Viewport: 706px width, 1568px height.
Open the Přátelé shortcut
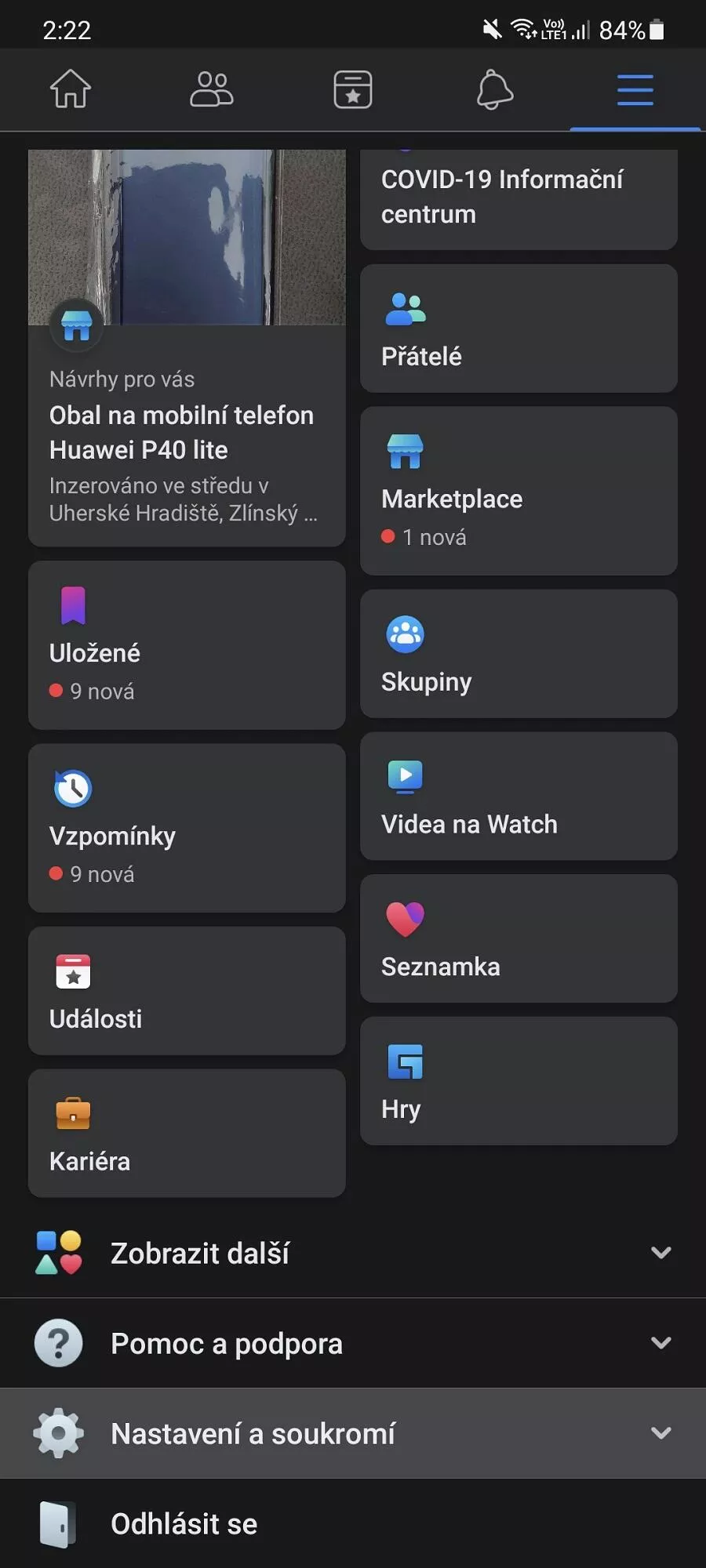point(519,328)
